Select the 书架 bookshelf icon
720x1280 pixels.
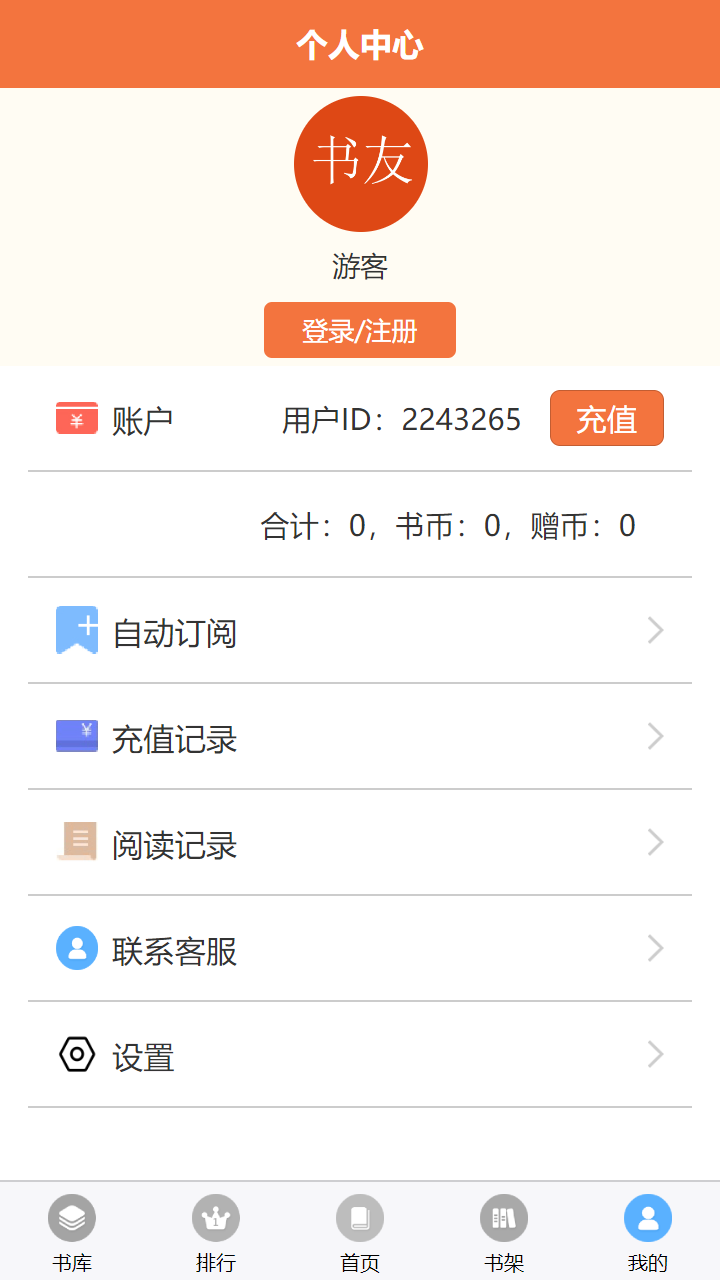click(x=504, y=1218)
